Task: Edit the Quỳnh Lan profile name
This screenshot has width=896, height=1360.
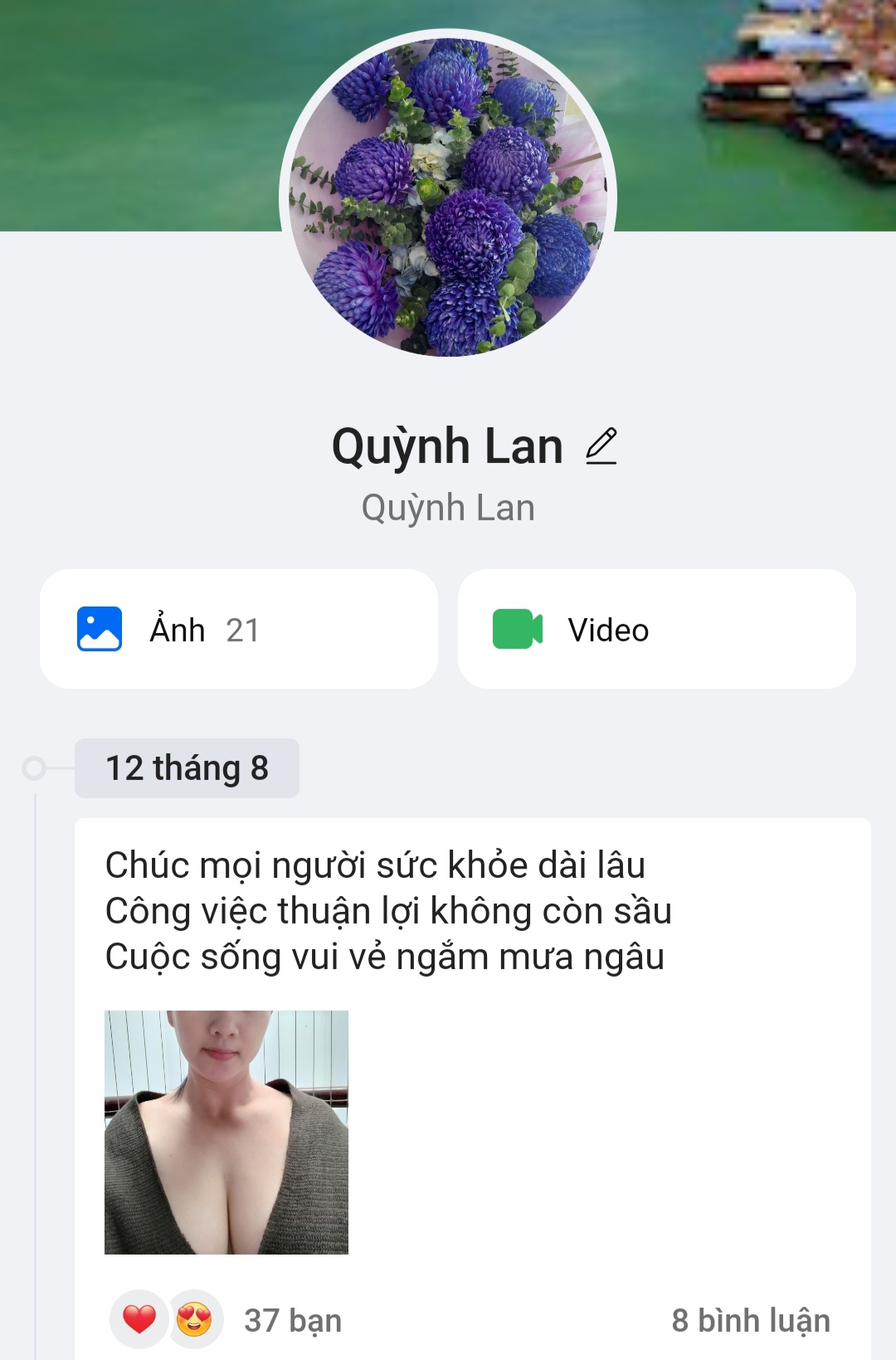Action: [x=601, y=446]
